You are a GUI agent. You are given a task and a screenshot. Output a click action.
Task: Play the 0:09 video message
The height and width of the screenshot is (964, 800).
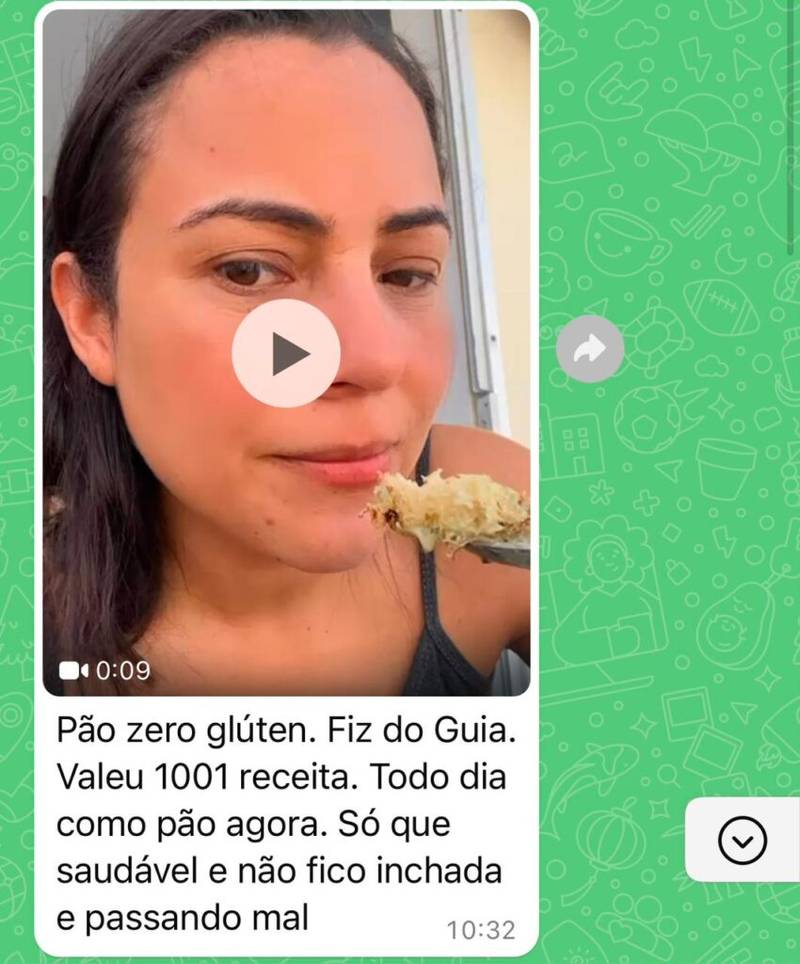tap(286, 353)
